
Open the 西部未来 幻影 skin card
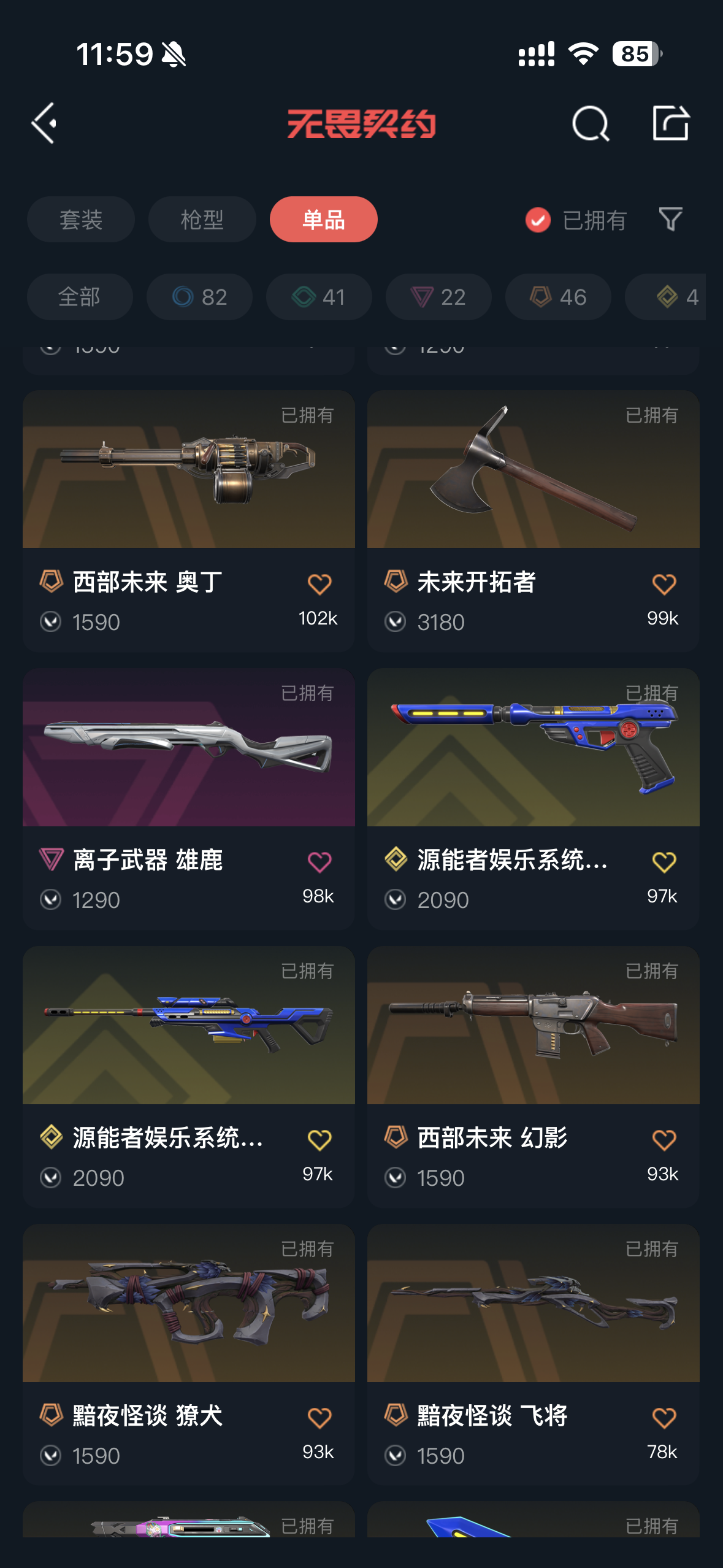(x=534, y=1077)
